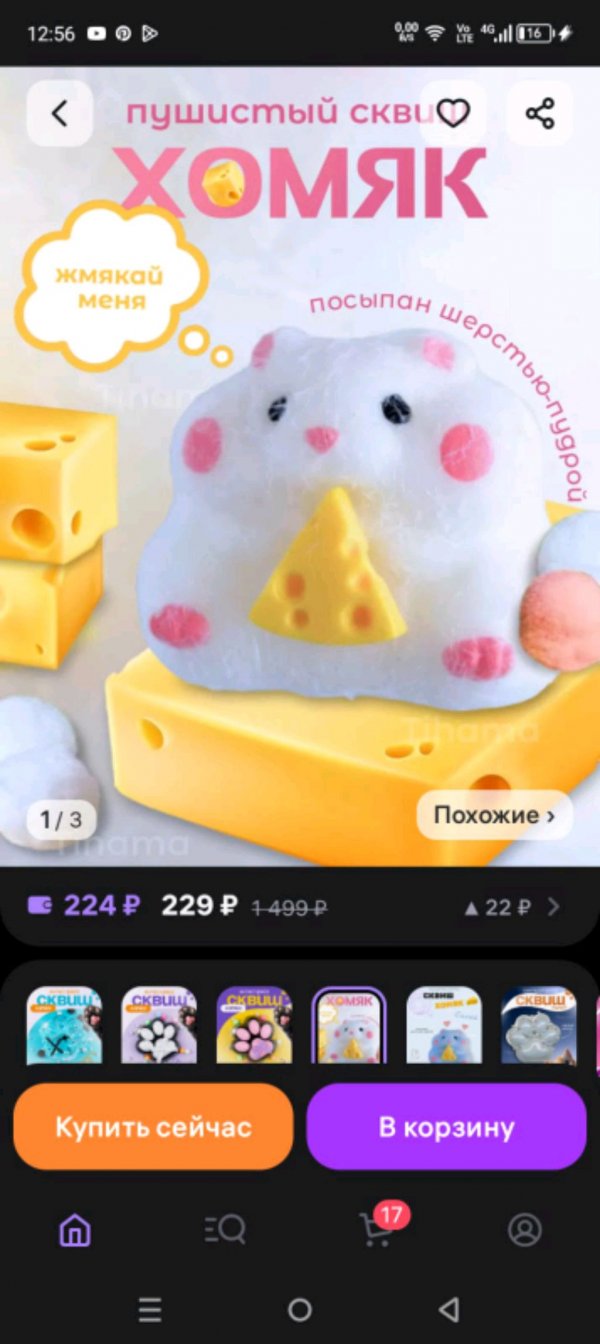This screenshot has width=600, height=1344.
Task: Choose the transparent paw variant
Action: point(538,1025)
